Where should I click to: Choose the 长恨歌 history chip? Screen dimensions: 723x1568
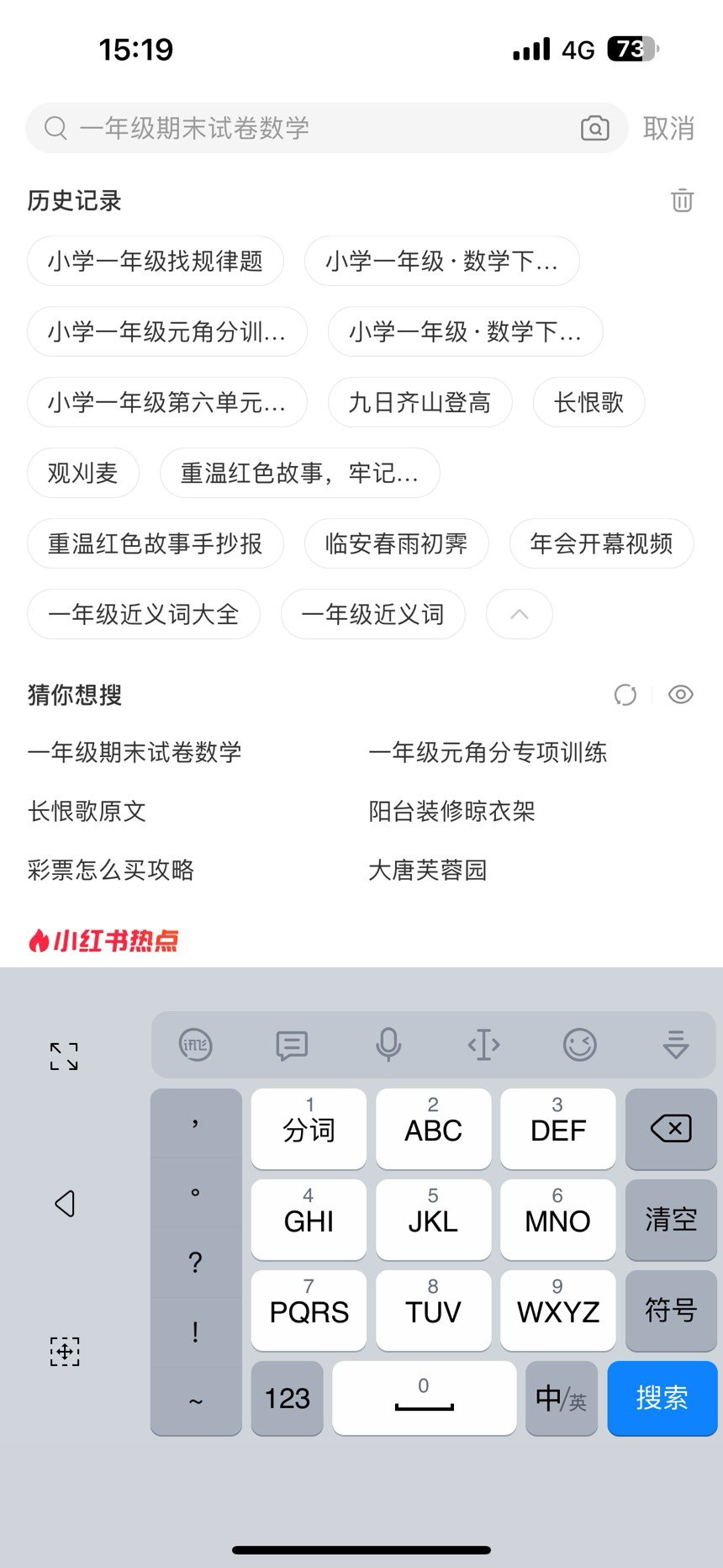pyautogui.click(x=588, y=402)
